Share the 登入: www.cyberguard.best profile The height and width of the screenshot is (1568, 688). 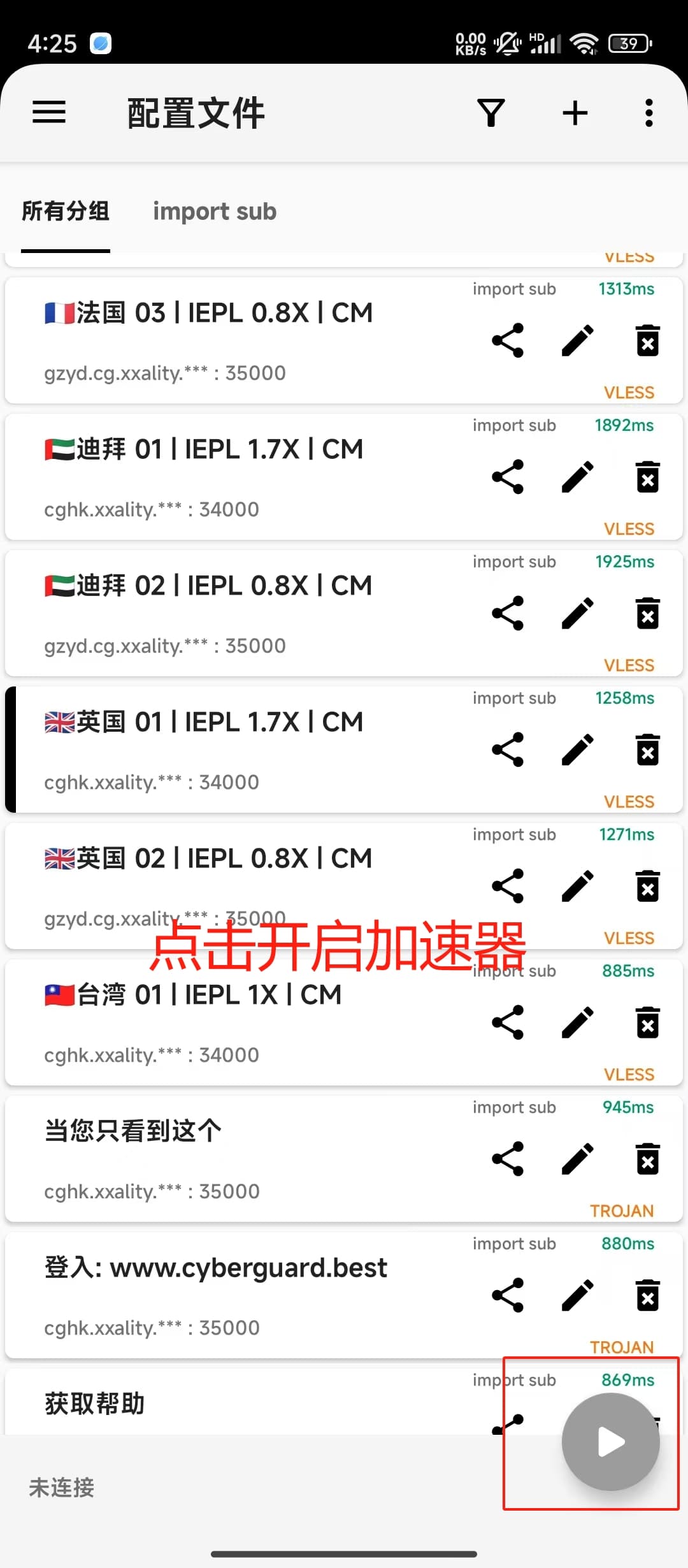(x=508, y=1295)
